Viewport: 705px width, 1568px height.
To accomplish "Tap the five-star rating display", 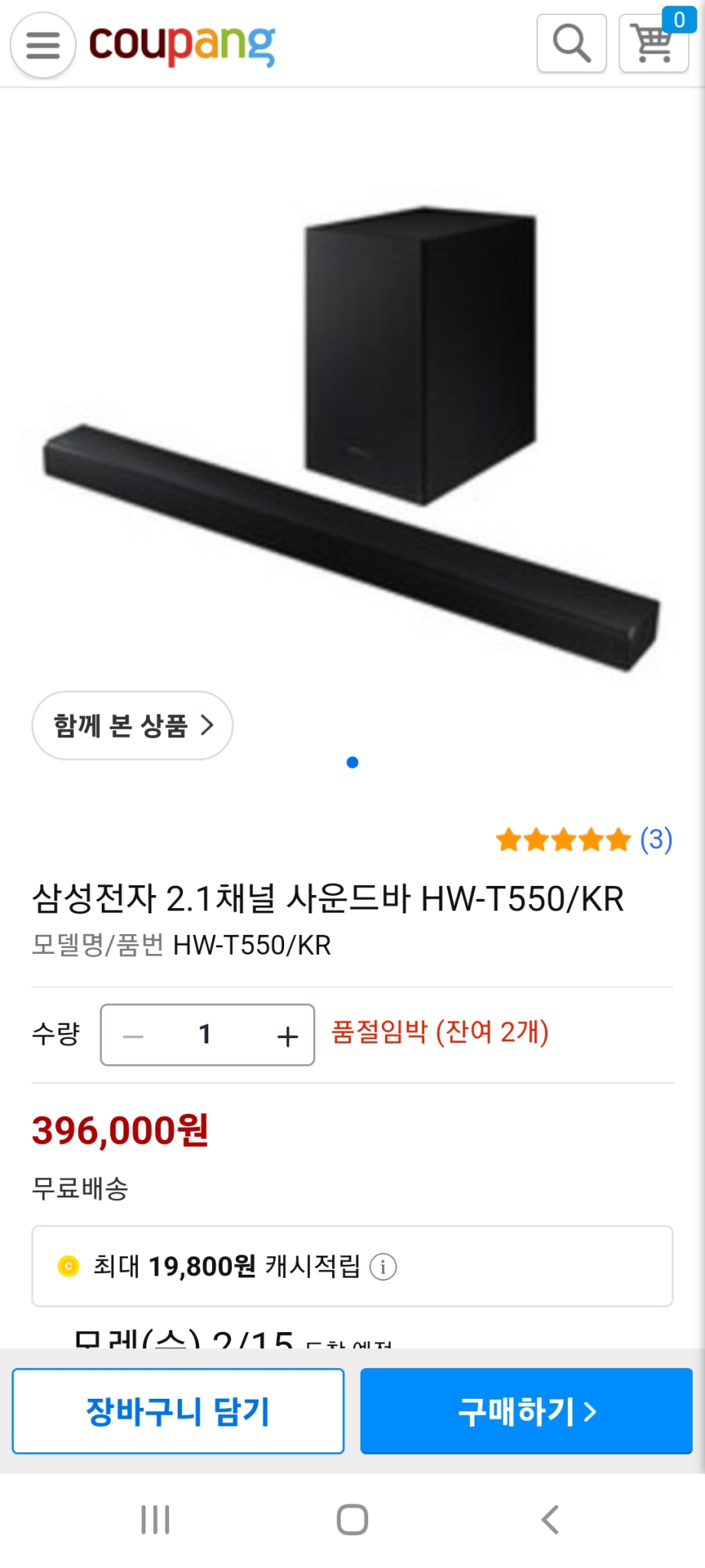I will point(564,839).
